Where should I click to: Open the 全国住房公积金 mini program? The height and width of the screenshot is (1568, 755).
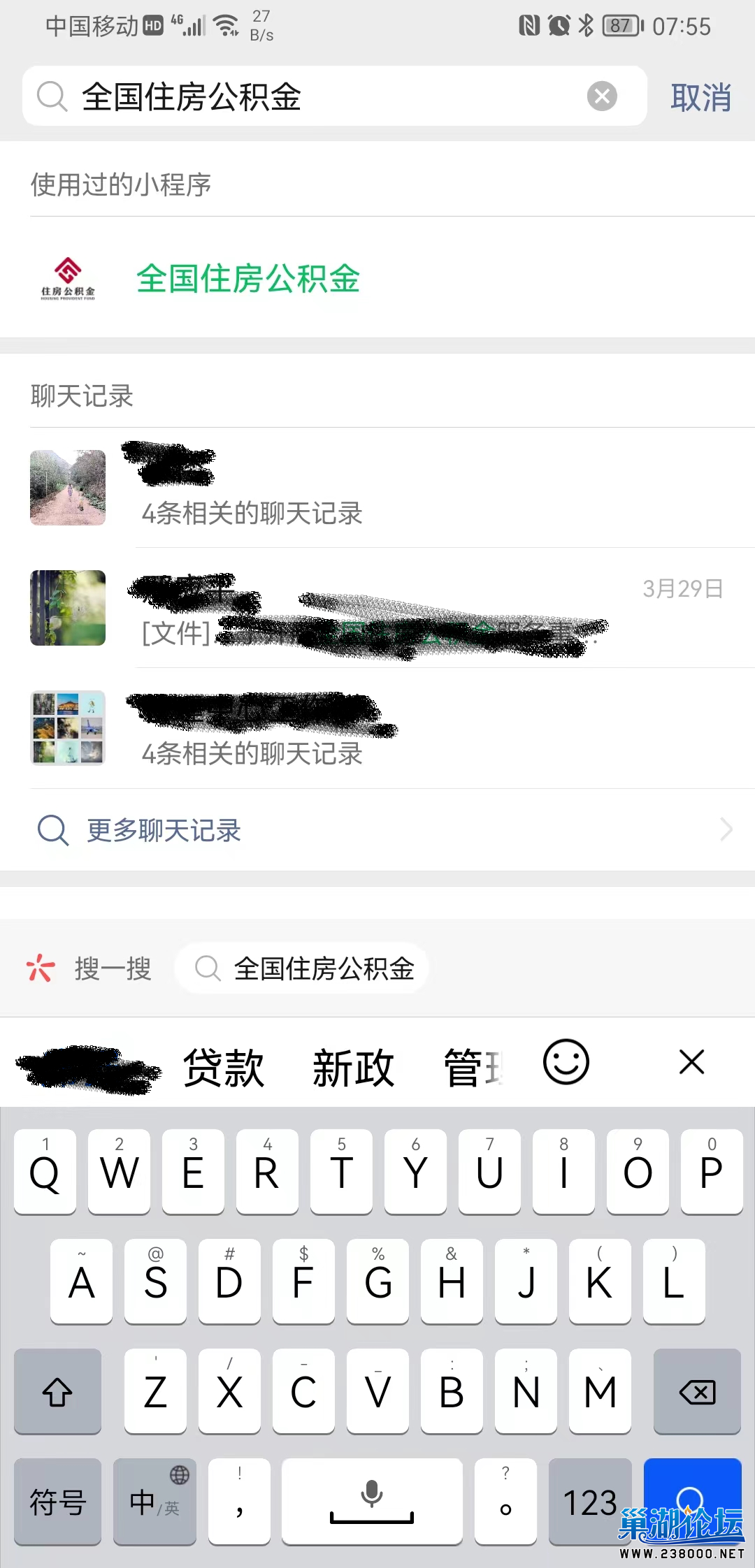(x=247, y=279)
